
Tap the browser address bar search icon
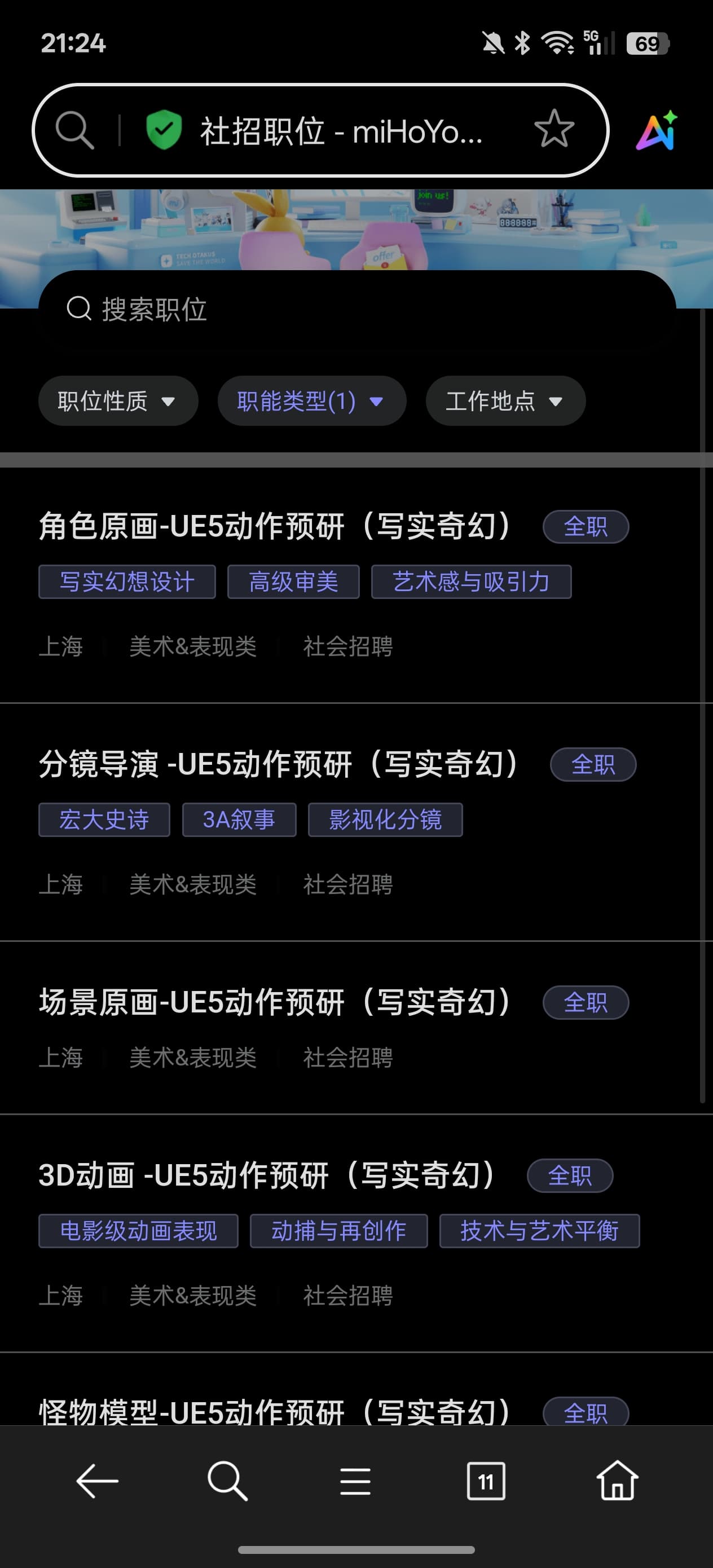coord(75,130)
